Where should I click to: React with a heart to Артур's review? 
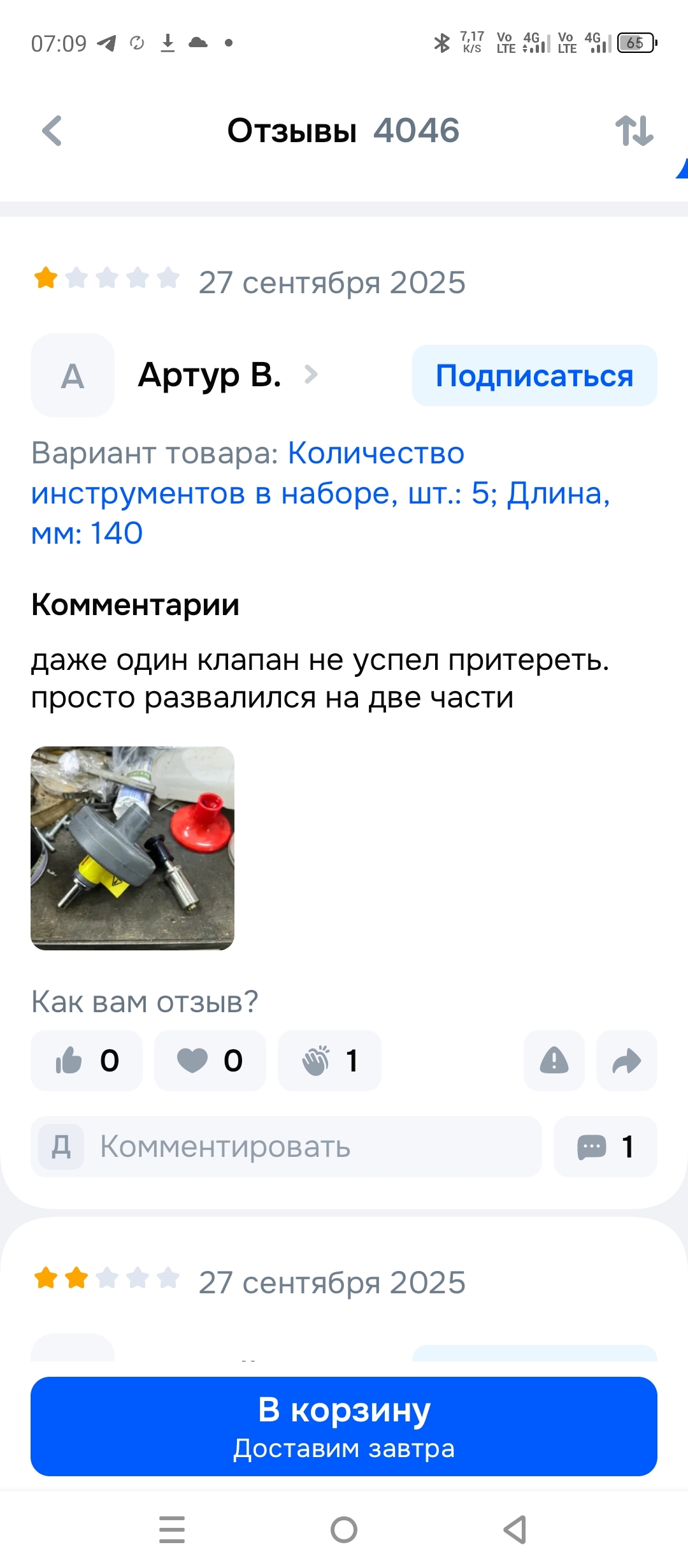click(x=210, y=1061)
